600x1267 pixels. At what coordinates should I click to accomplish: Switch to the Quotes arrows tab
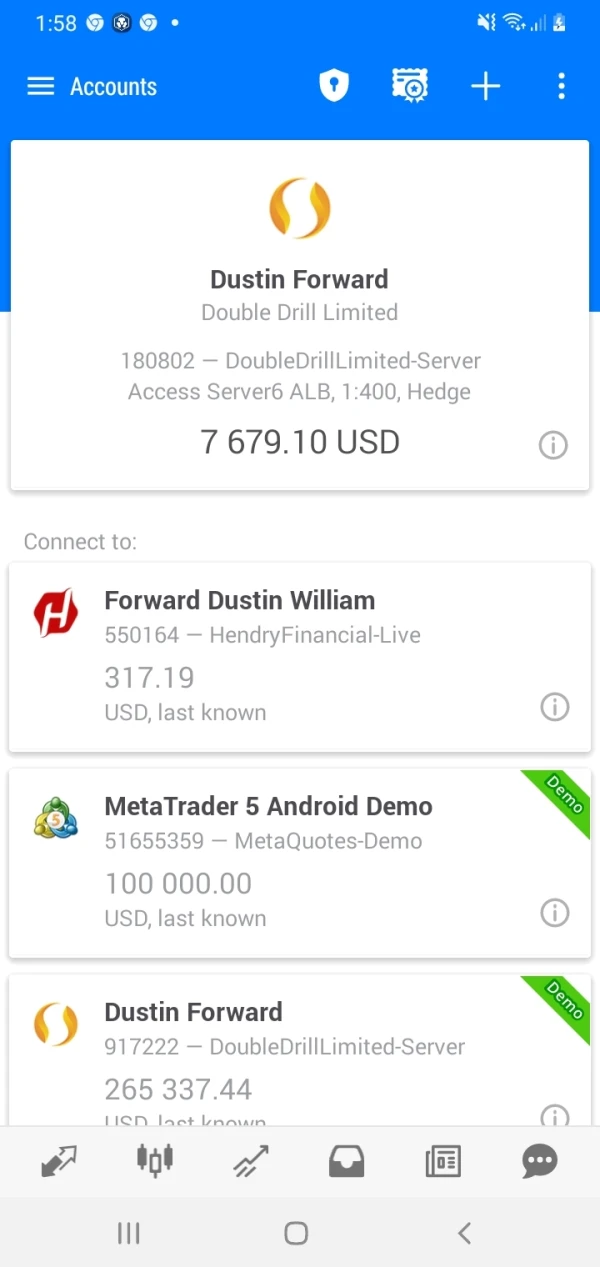(x=59, y=1160)
